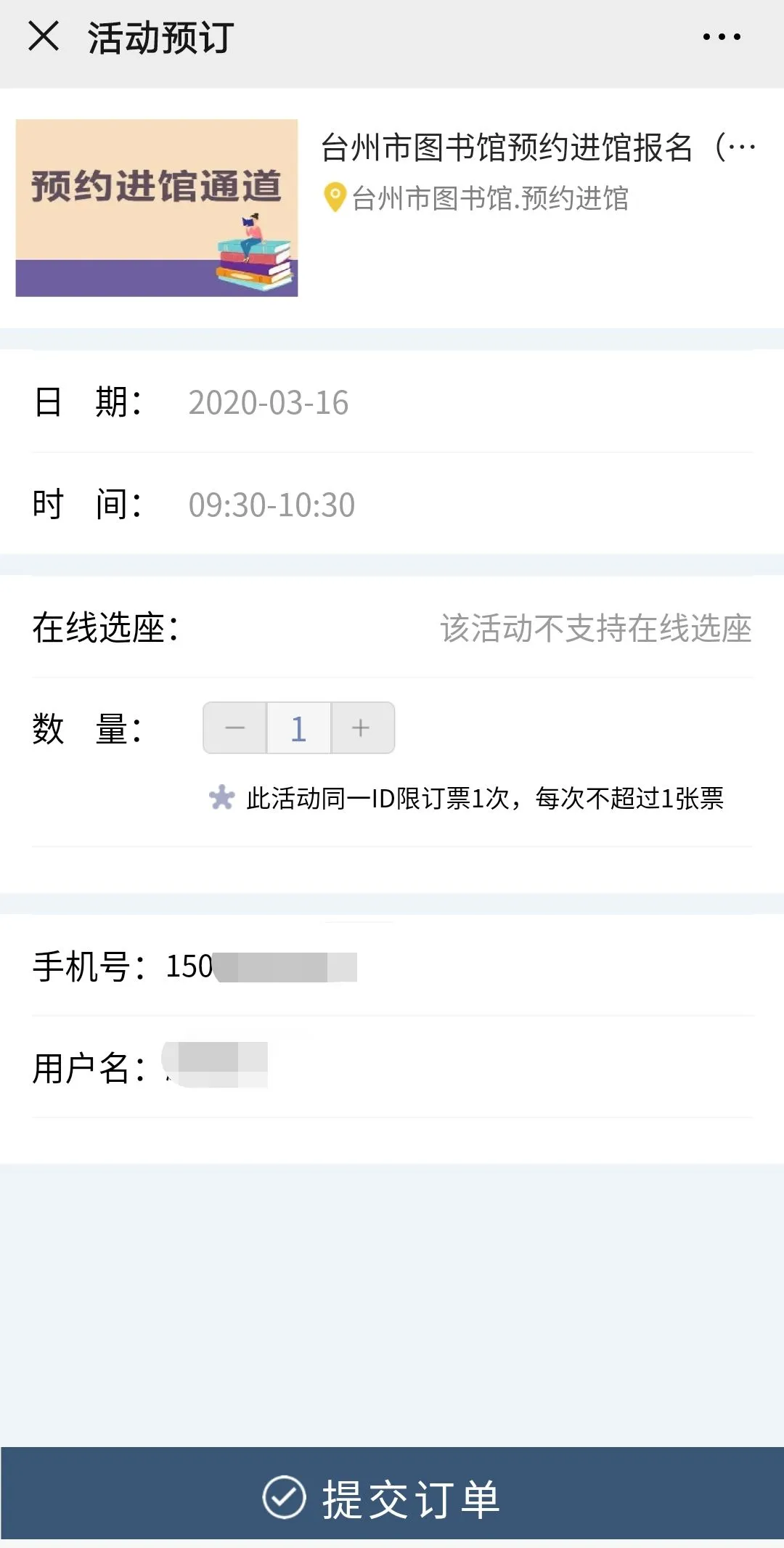Open the 预约进馆通道 activity thumbnail
The height and width of the screenshot is (1548, 784).
(157, 208)
